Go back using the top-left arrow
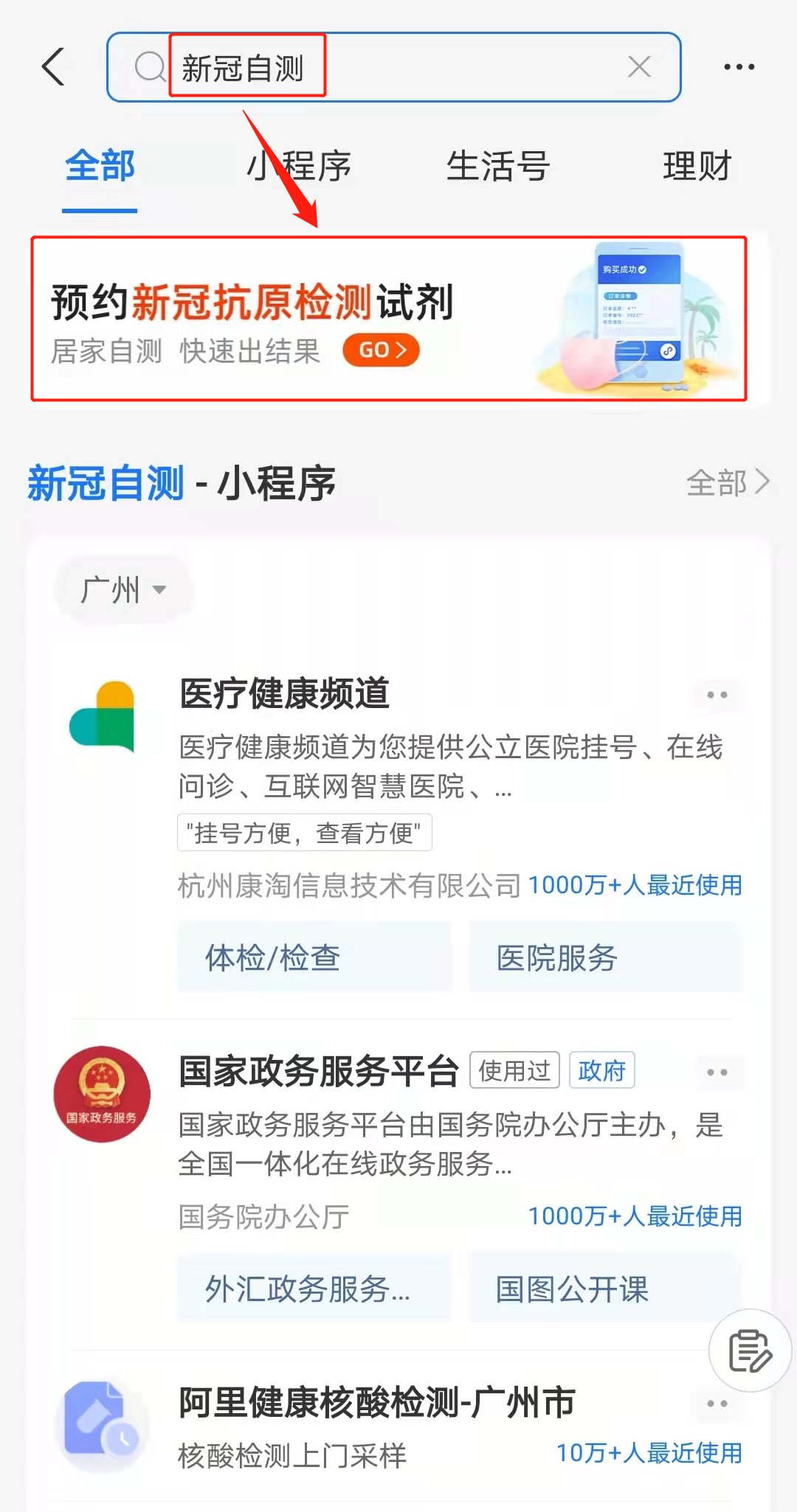The height and width of the screenshot is (1512, 797). (x=53, y=67)
